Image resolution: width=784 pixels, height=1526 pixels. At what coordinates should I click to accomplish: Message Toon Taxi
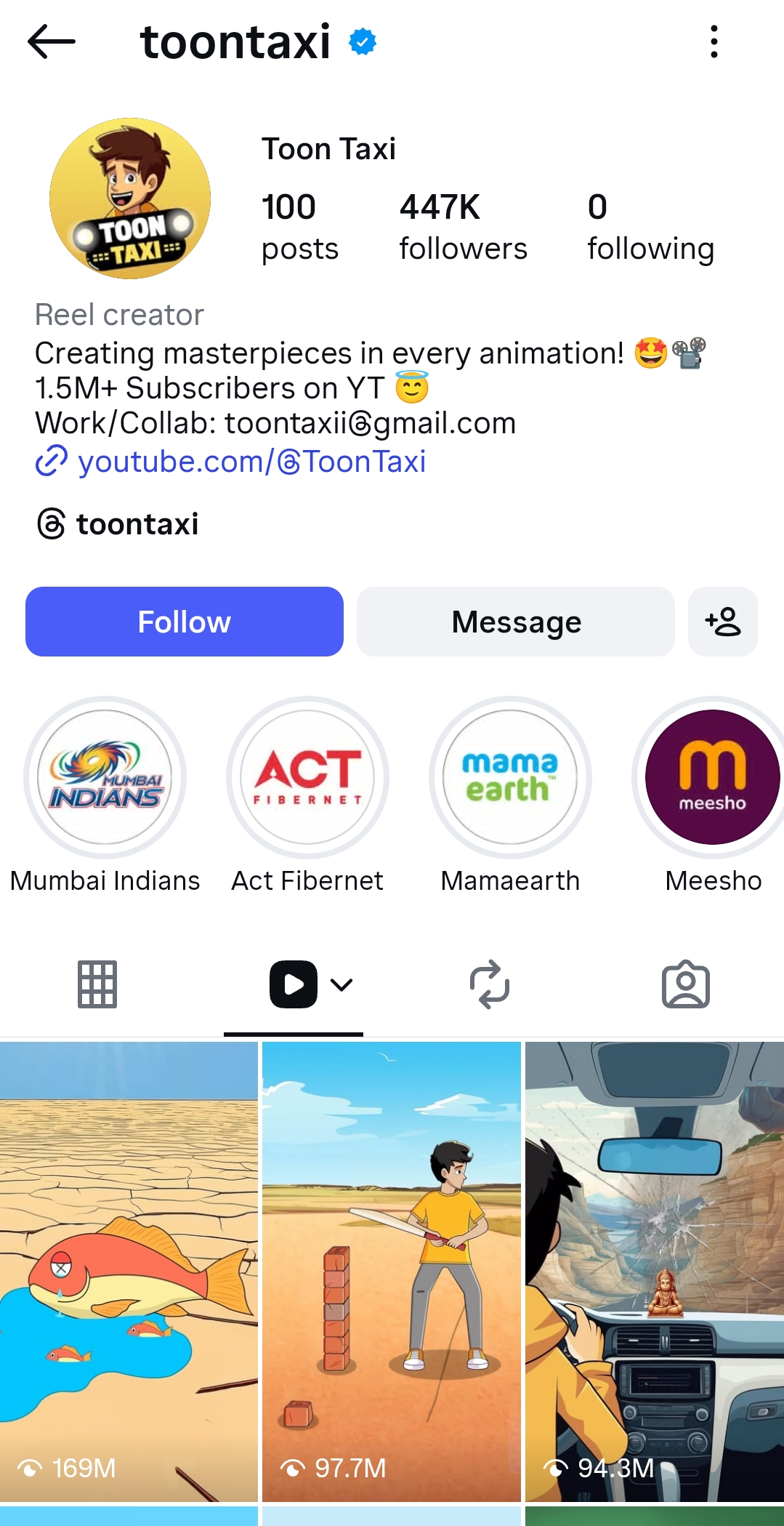pyautogui.click(x=516, y=622)
